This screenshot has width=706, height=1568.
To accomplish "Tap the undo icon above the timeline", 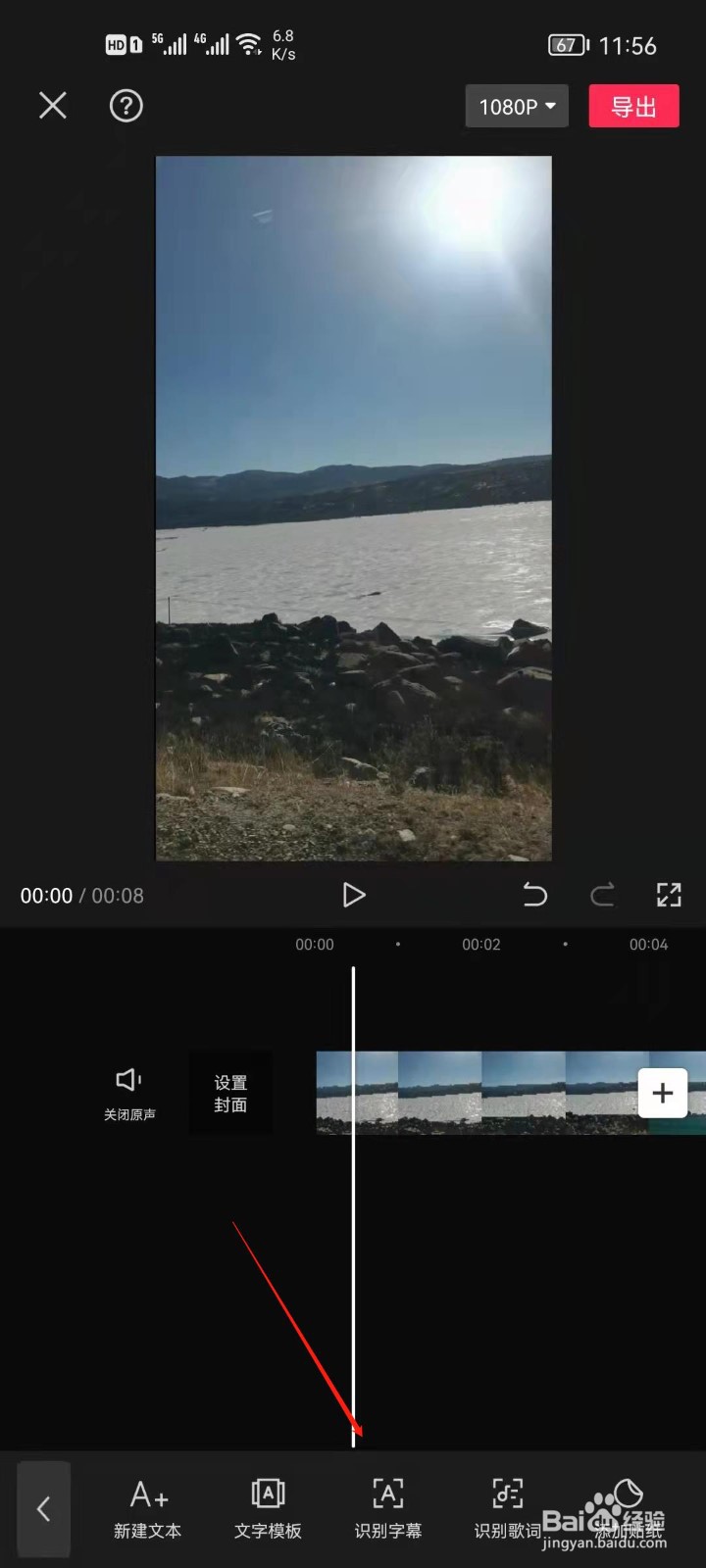I will (x=535, y=895).
